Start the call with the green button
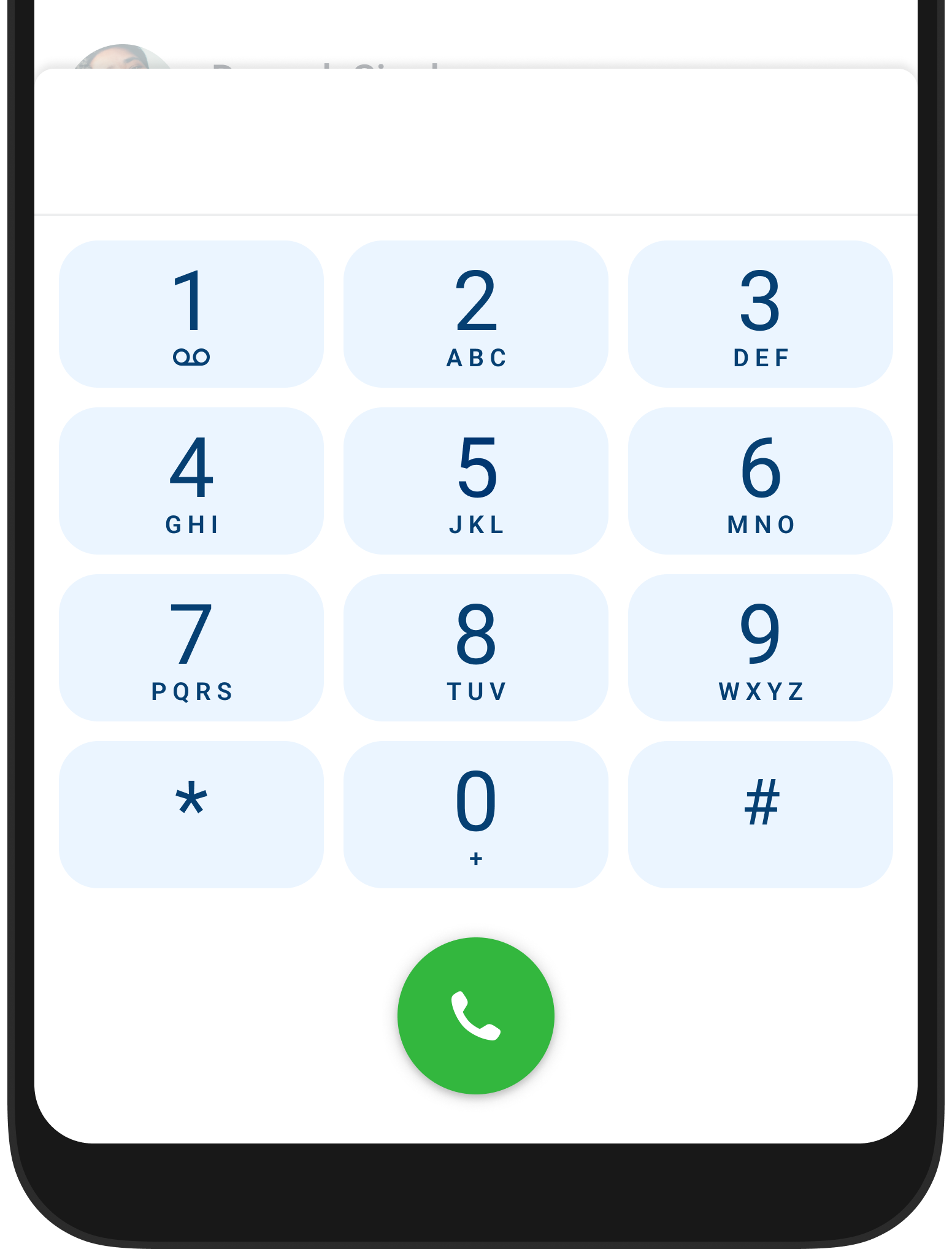 tap(475, 1016)
